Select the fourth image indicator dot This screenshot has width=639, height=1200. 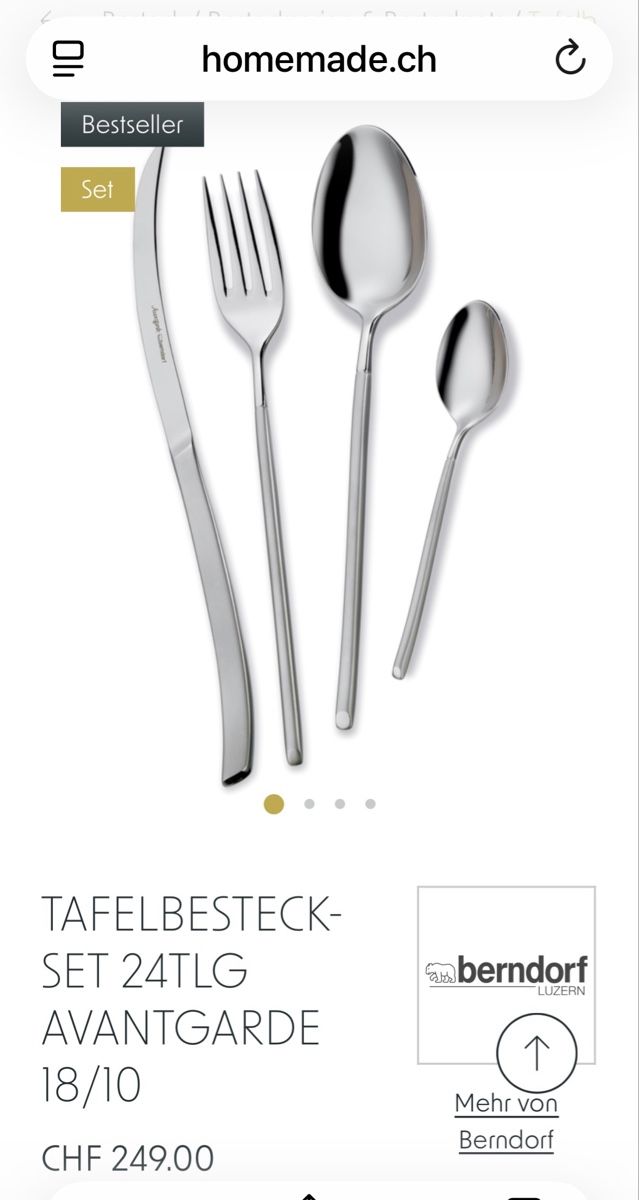click(370, 803)
